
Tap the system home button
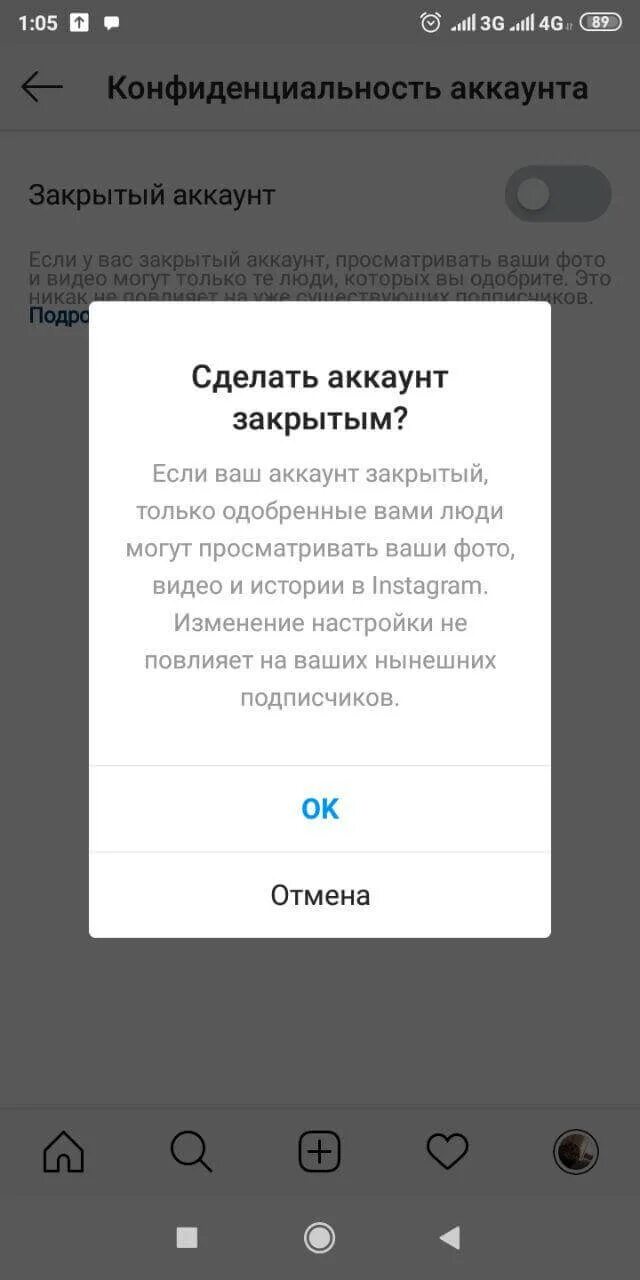[x=320, y=1238]
